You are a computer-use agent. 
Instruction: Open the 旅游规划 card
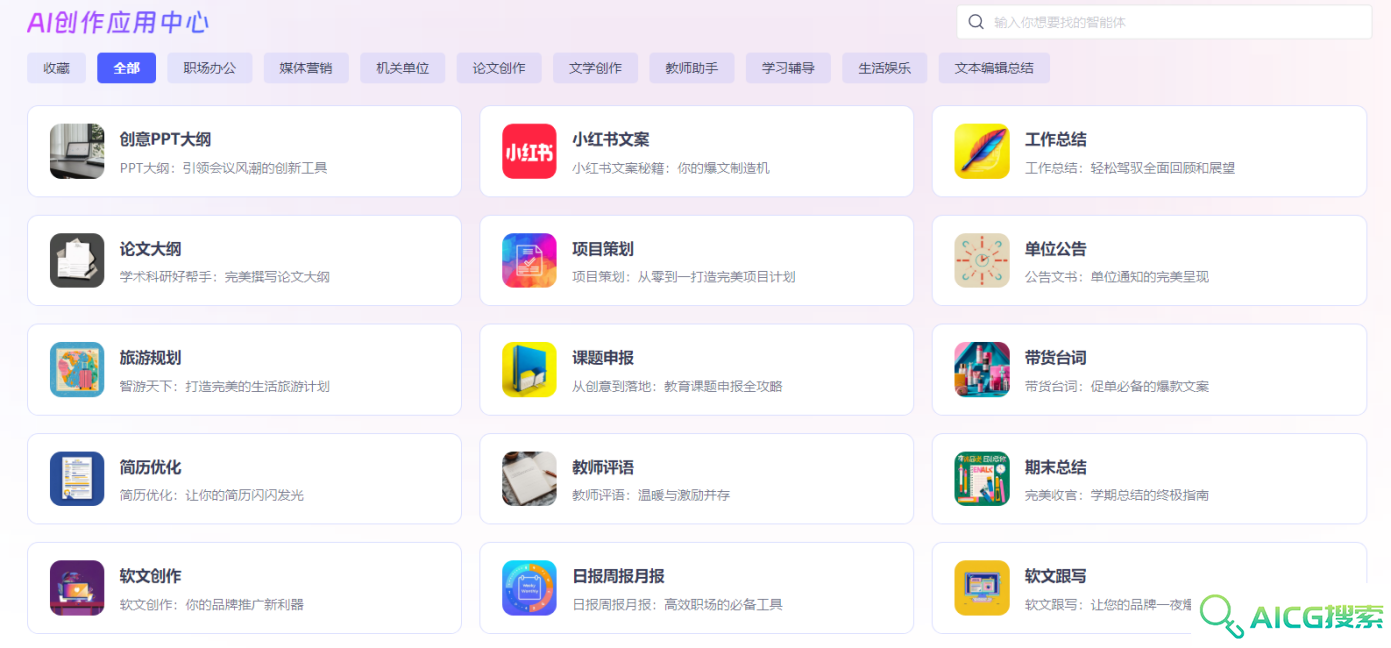pyautogui.click(x=244, y=369)
